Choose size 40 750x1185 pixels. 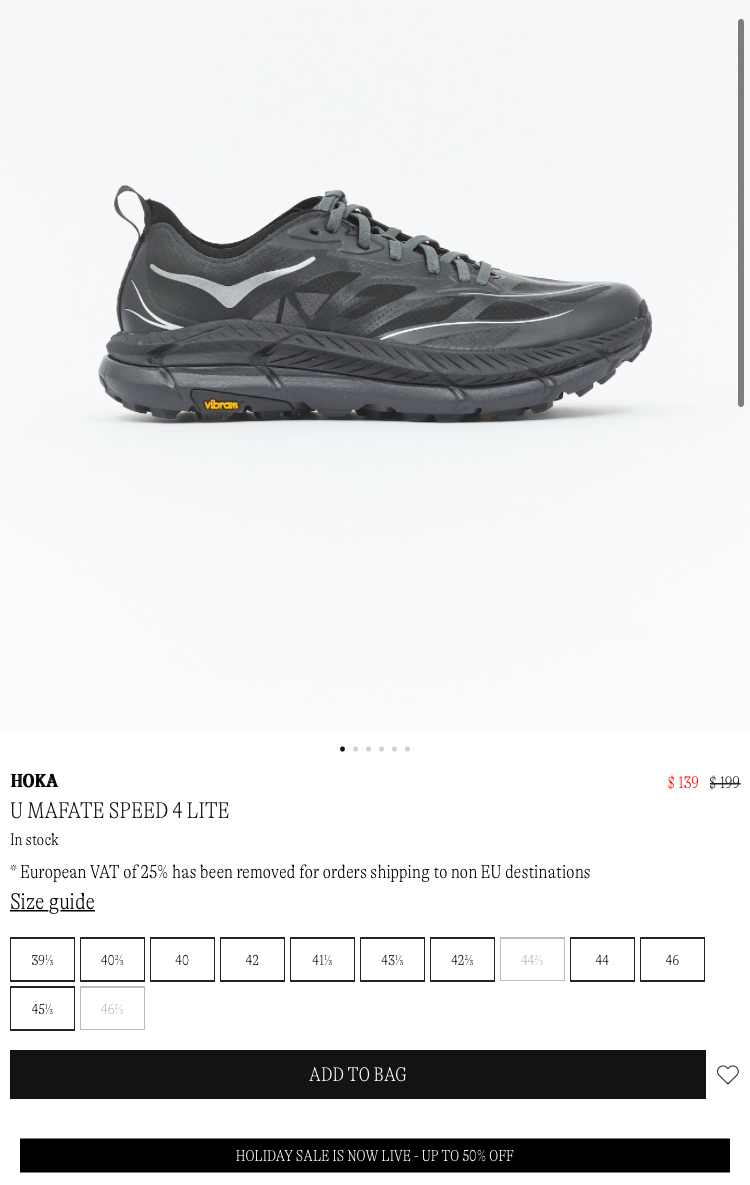(182, 960)
